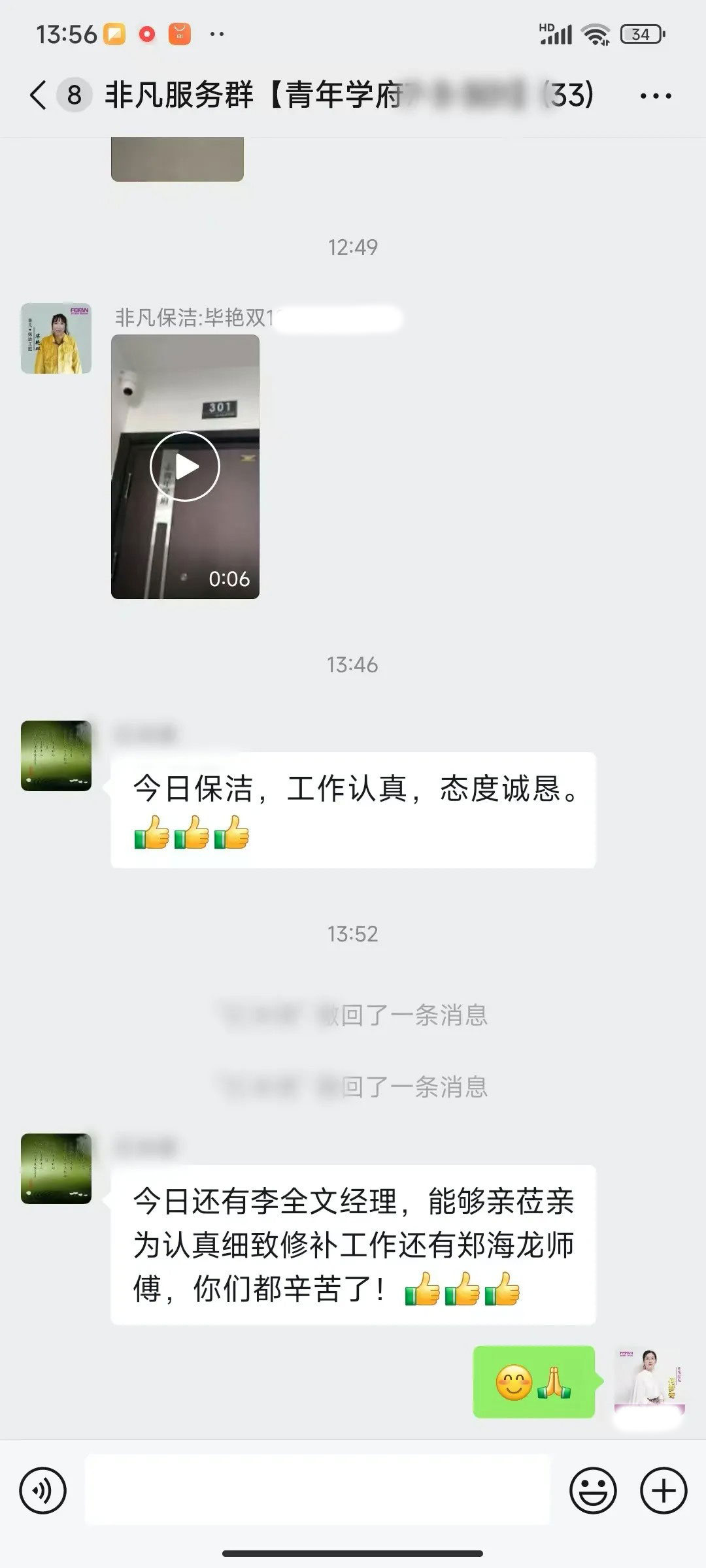Switch to voice message input
The width and height of the screenshot is (706, 1568).
tap(43, 1490)
